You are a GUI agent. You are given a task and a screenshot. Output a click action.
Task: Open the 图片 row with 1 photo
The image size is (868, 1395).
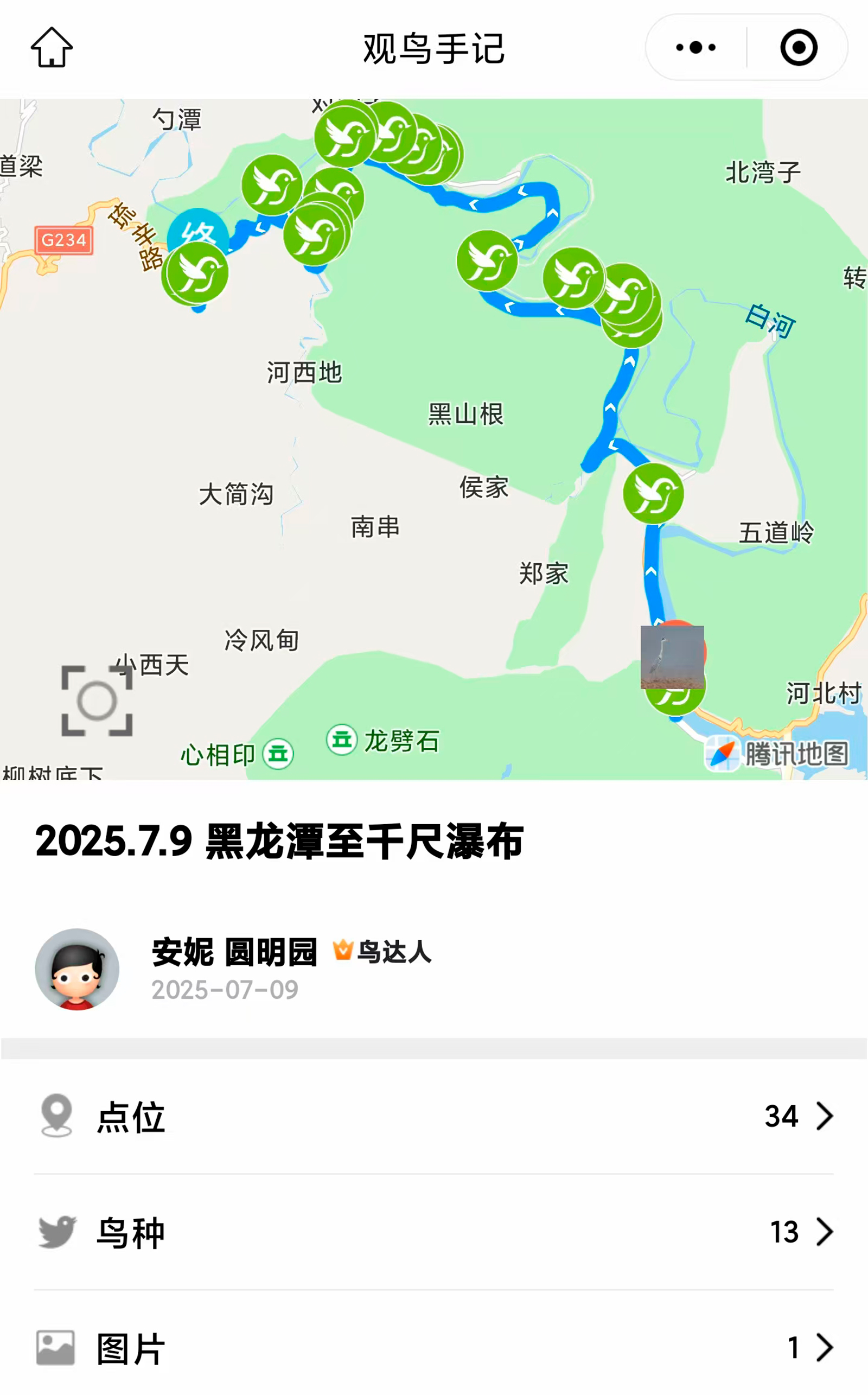click(434, 1347)
